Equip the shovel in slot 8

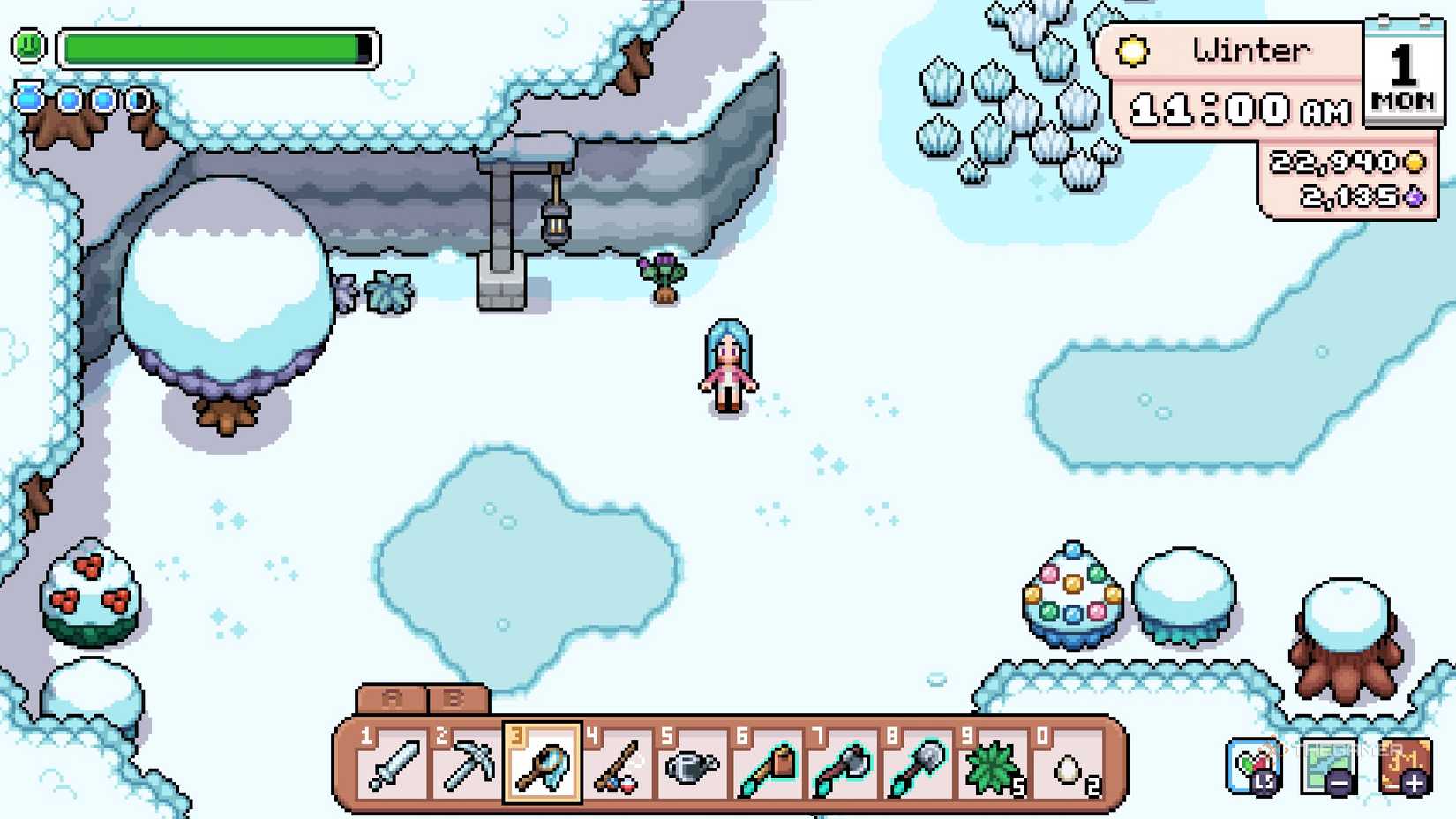coord(917,764)
